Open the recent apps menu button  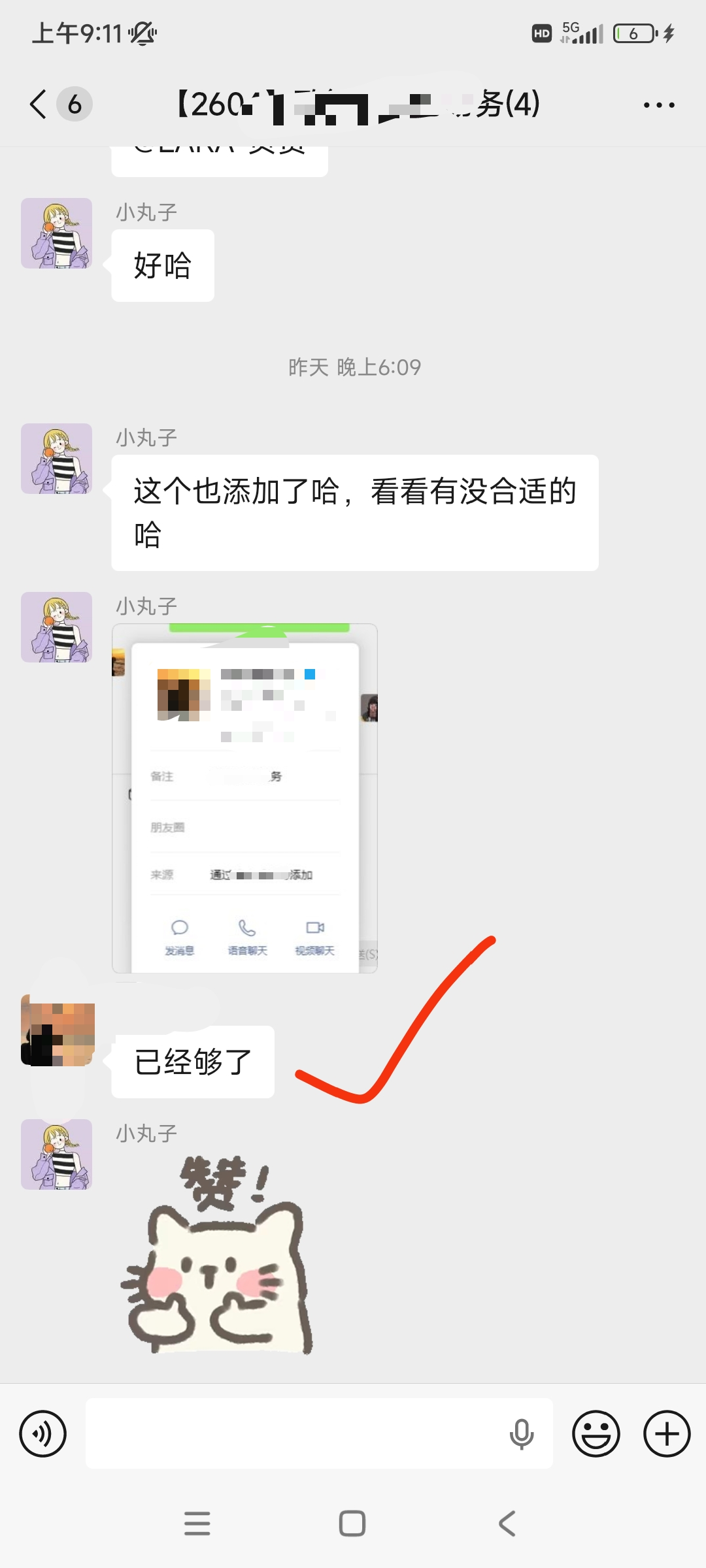pyautogui.click(x=197, y=1524)
